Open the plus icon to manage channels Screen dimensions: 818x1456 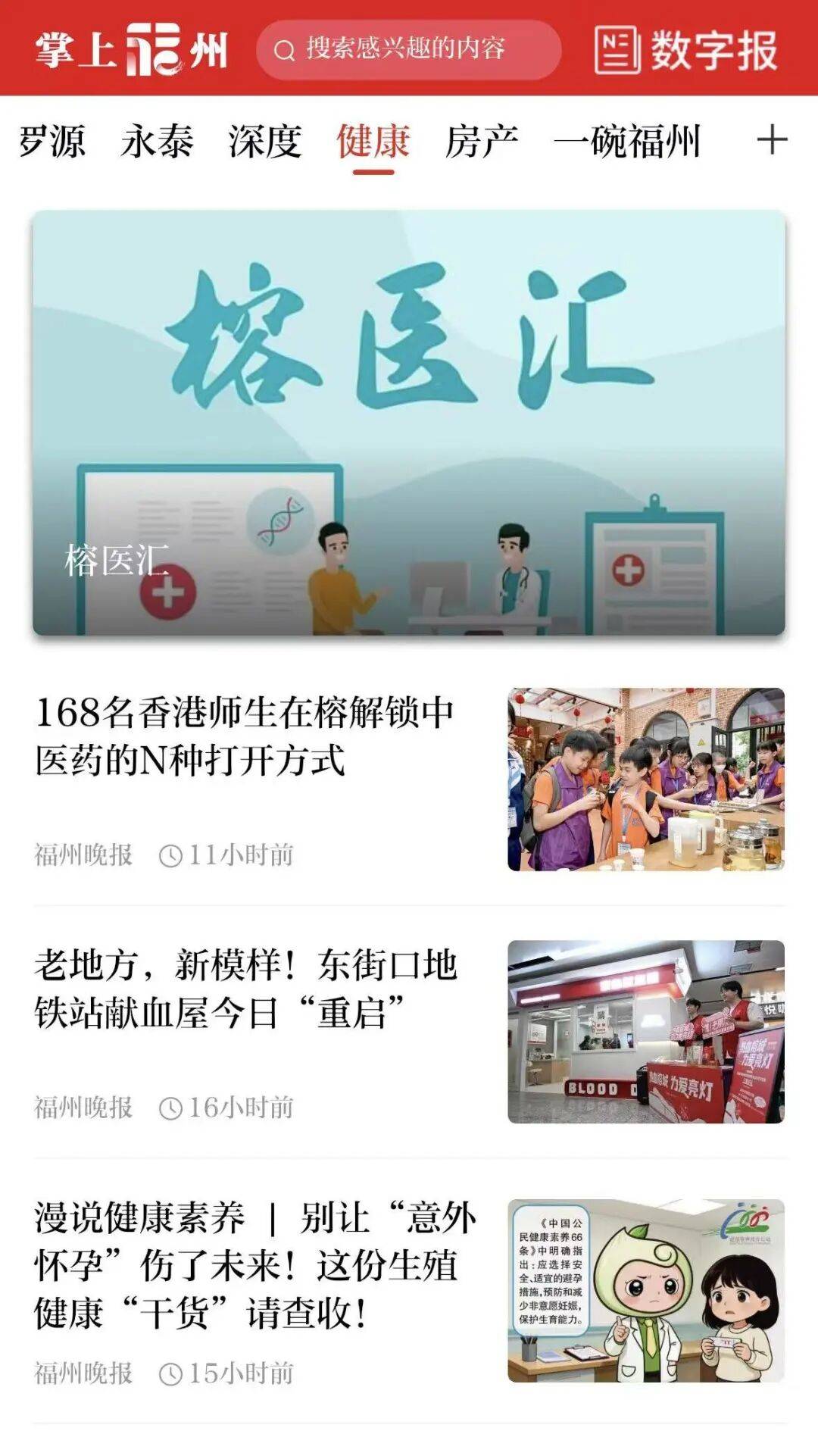click(772, 141)
